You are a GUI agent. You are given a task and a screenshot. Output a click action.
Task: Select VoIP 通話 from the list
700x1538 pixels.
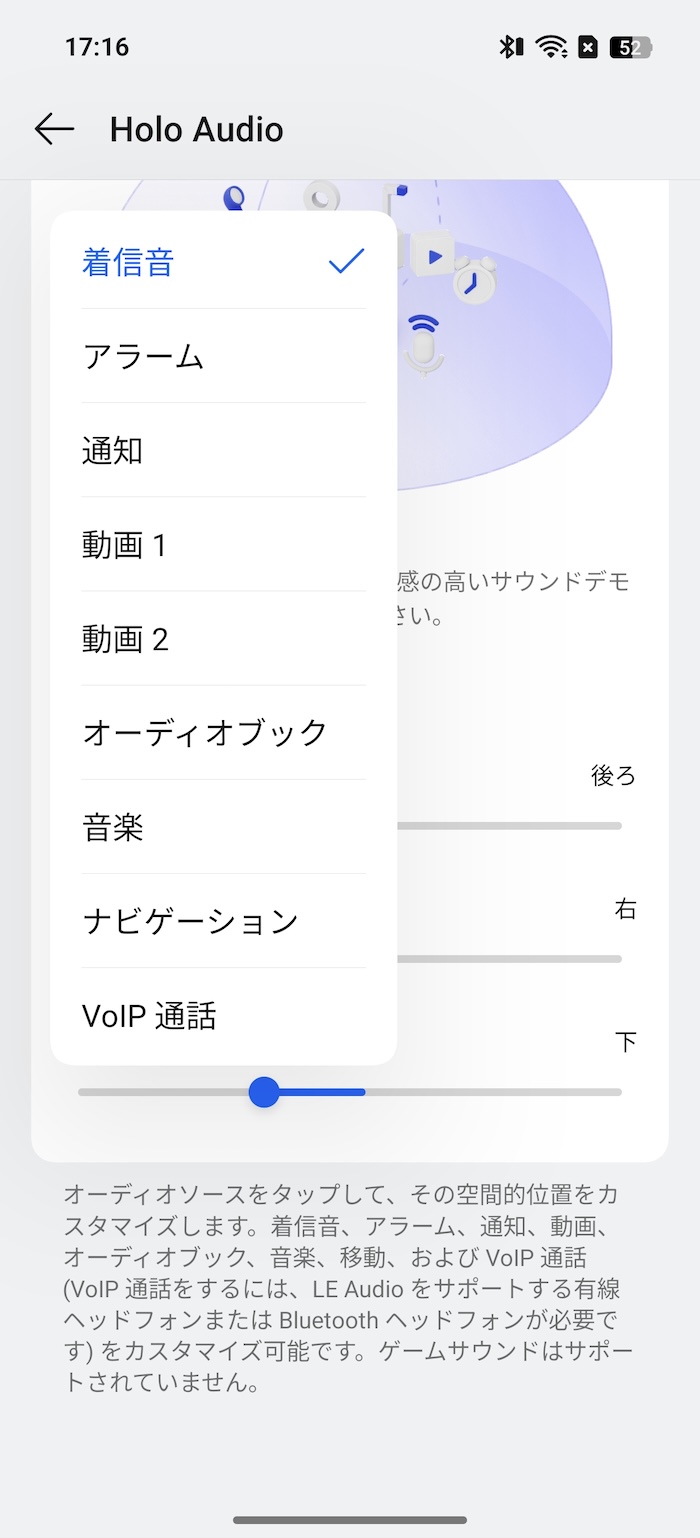point(224,1015)
